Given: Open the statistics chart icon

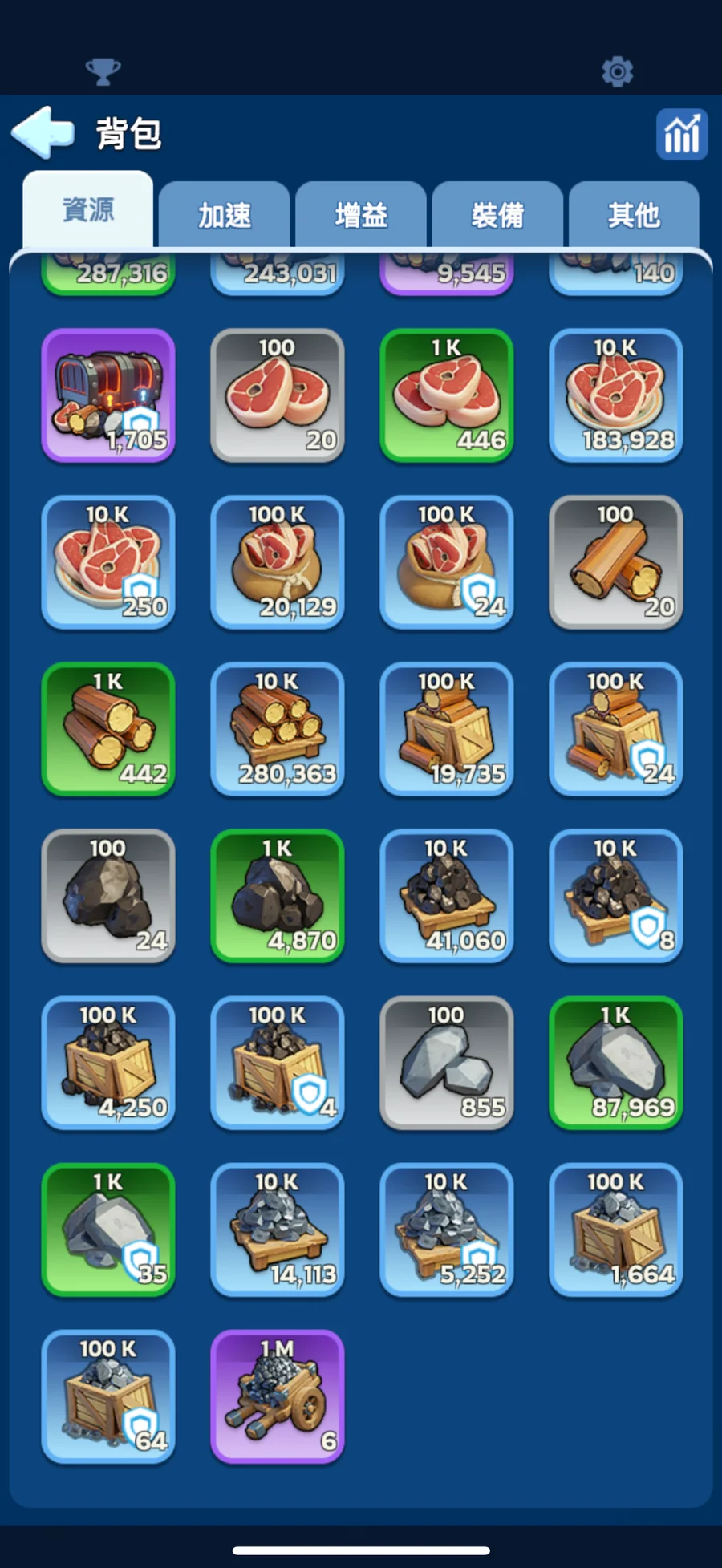Looking at the screenshot, I should 681,134.
